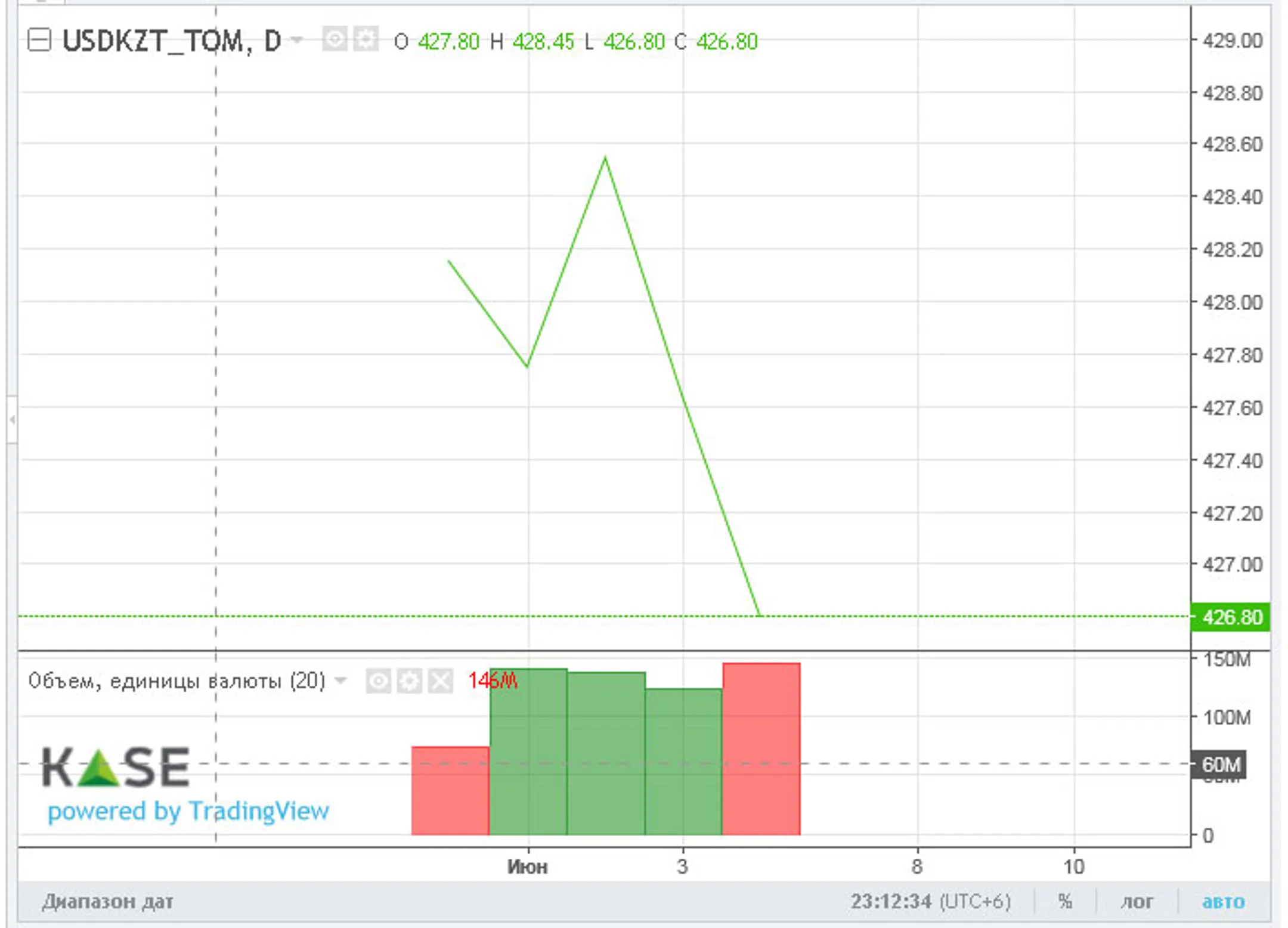Toggle auto scale mode
This screenshot has width=1288, height=928.
(x=1223, y=901)
